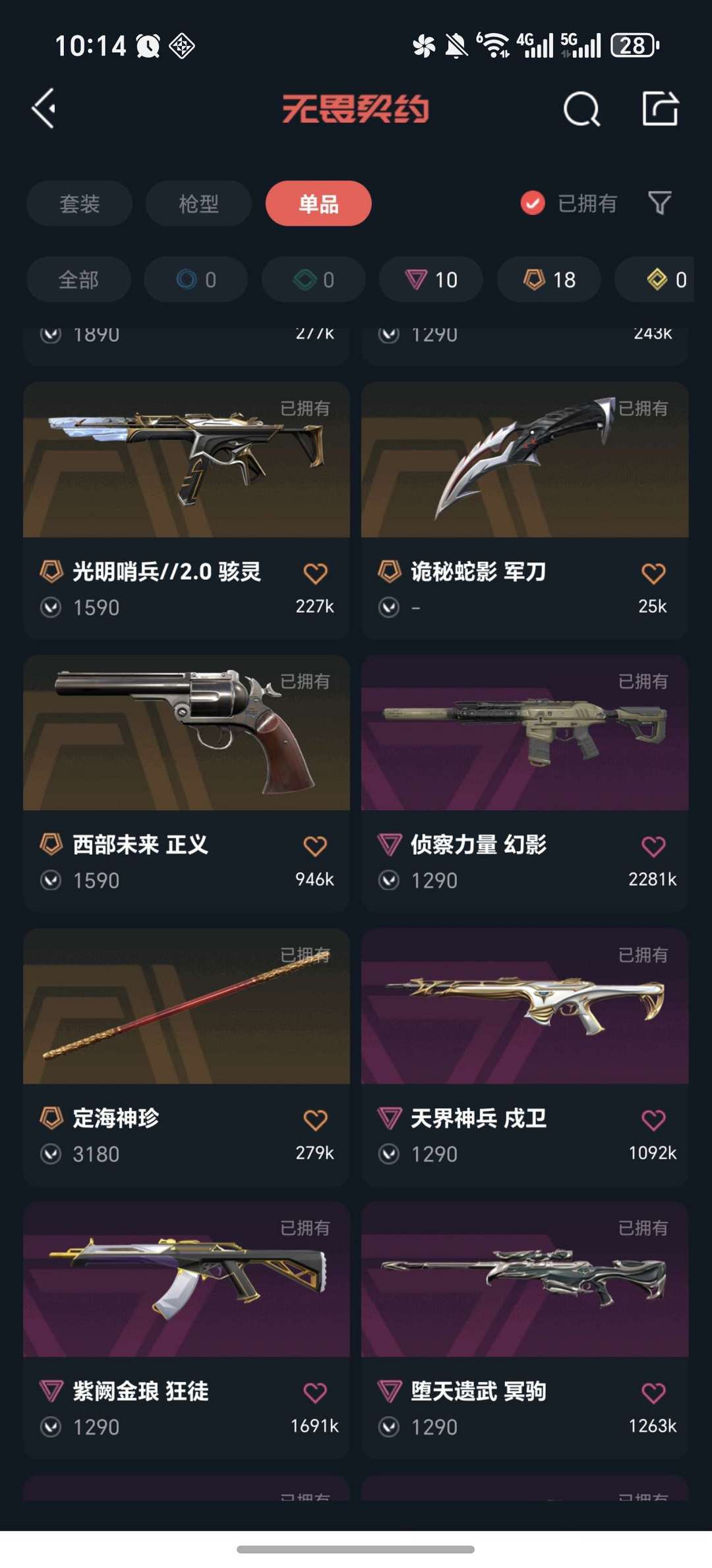This screenshot has height=1568, width=712.
Task: View the 诡秘蛇影 军刀 knife skin
Action: [524, 460]
